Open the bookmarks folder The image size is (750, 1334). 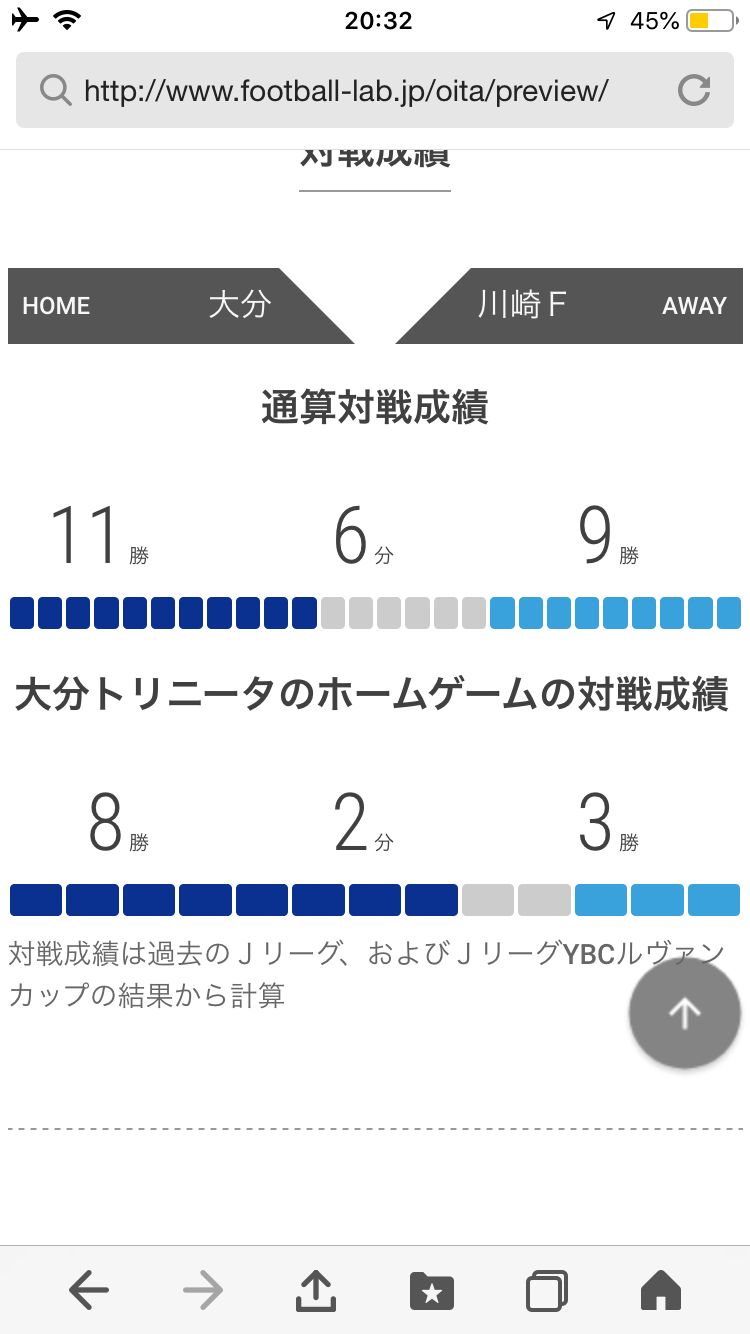click(x=432, y=1291)
